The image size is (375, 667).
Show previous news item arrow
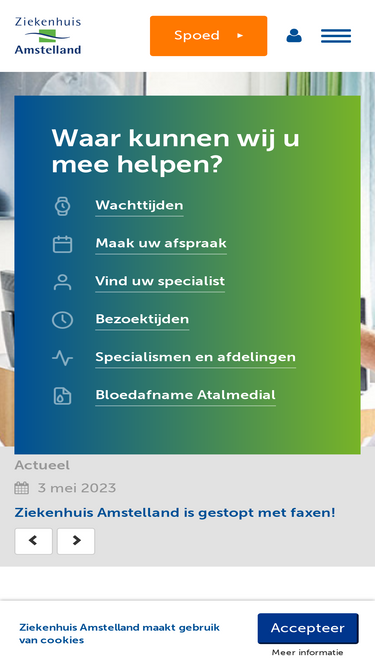click(x=34, y=541)
